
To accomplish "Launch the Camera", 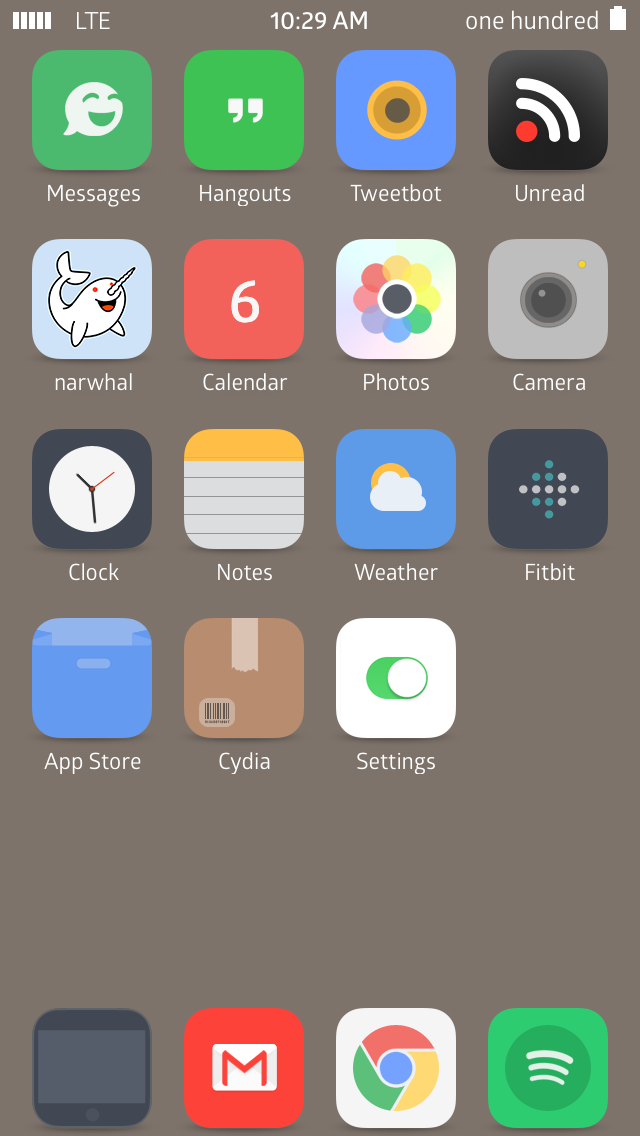I will tap(548, 299).
